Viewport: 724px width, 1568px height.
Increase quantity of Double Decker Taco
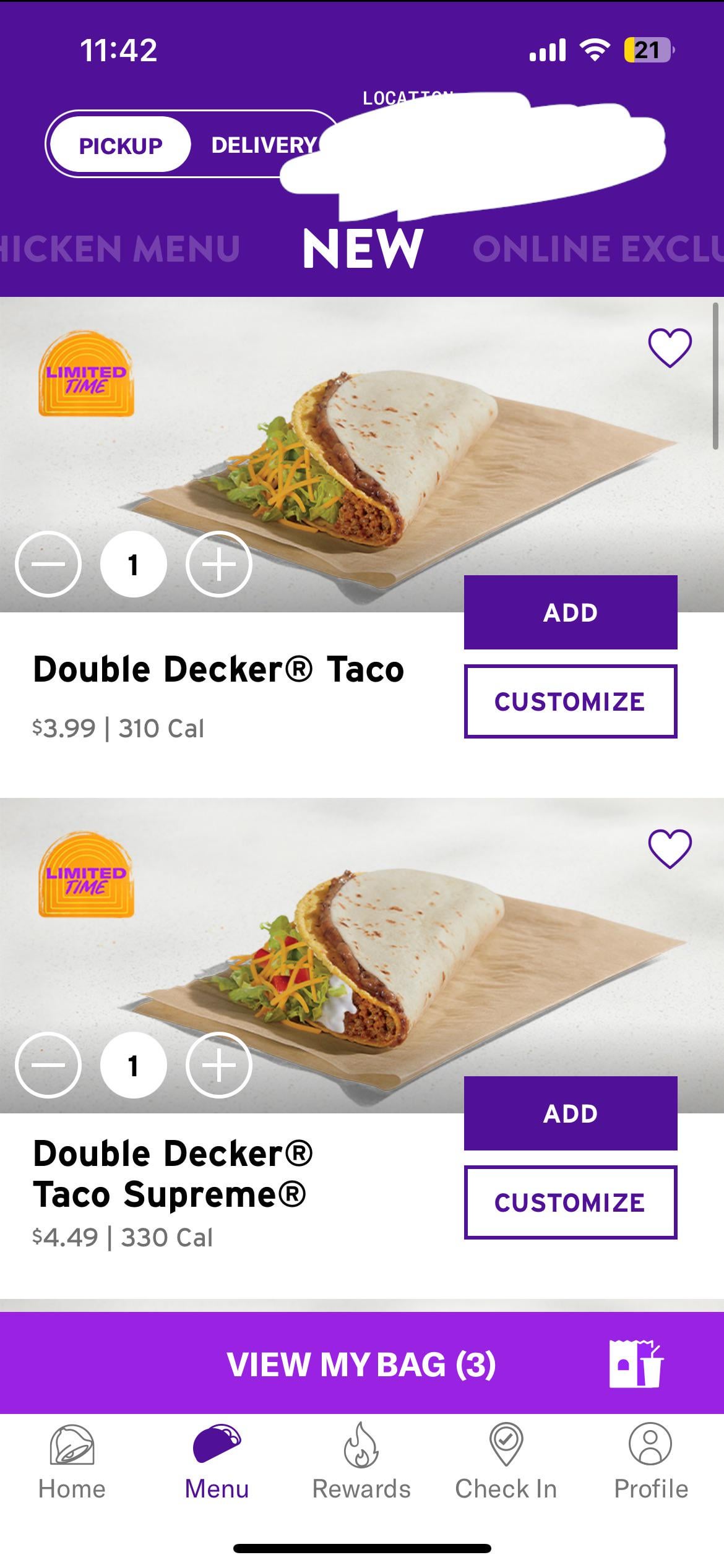[x=218, y=564]
